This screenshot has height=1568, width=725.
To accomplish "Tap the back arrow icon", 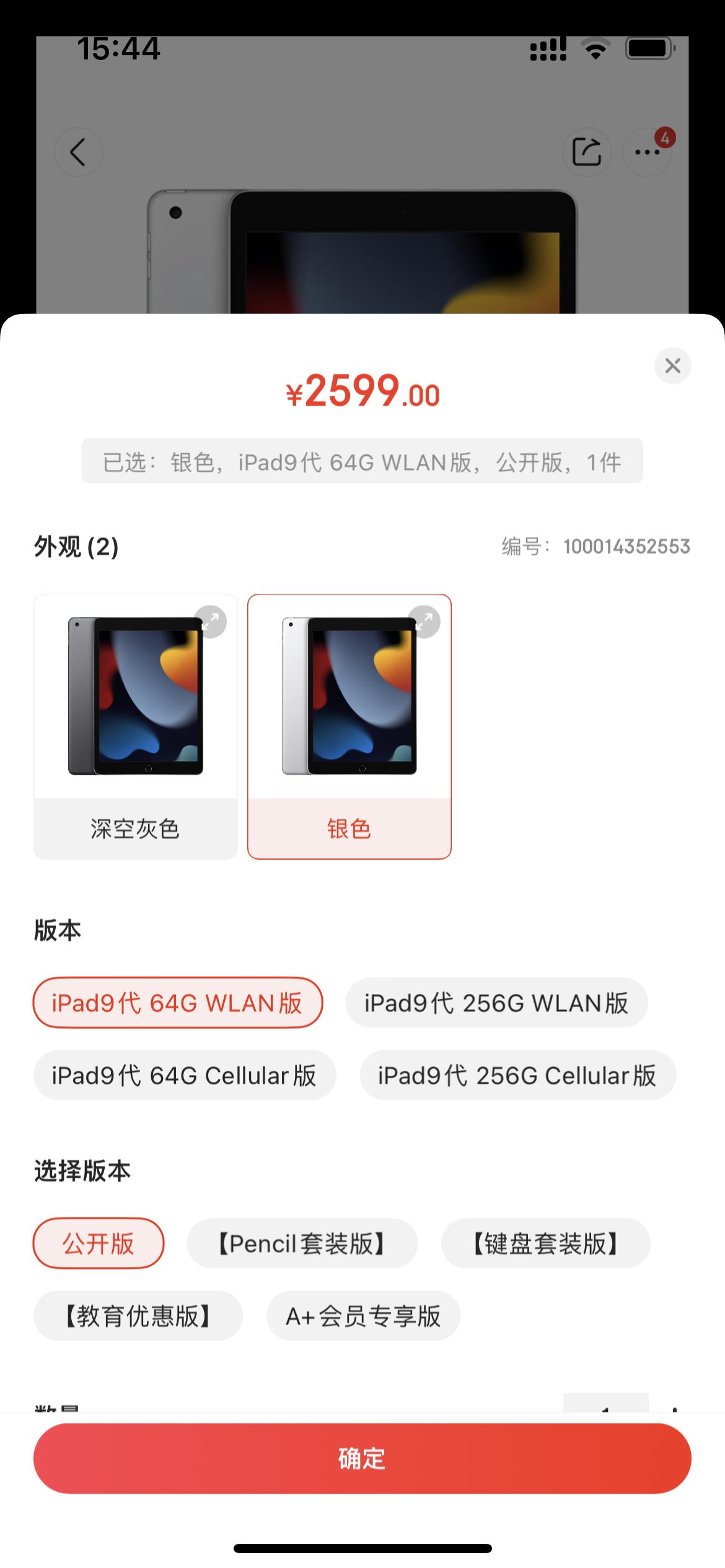I will coord(79,152).
